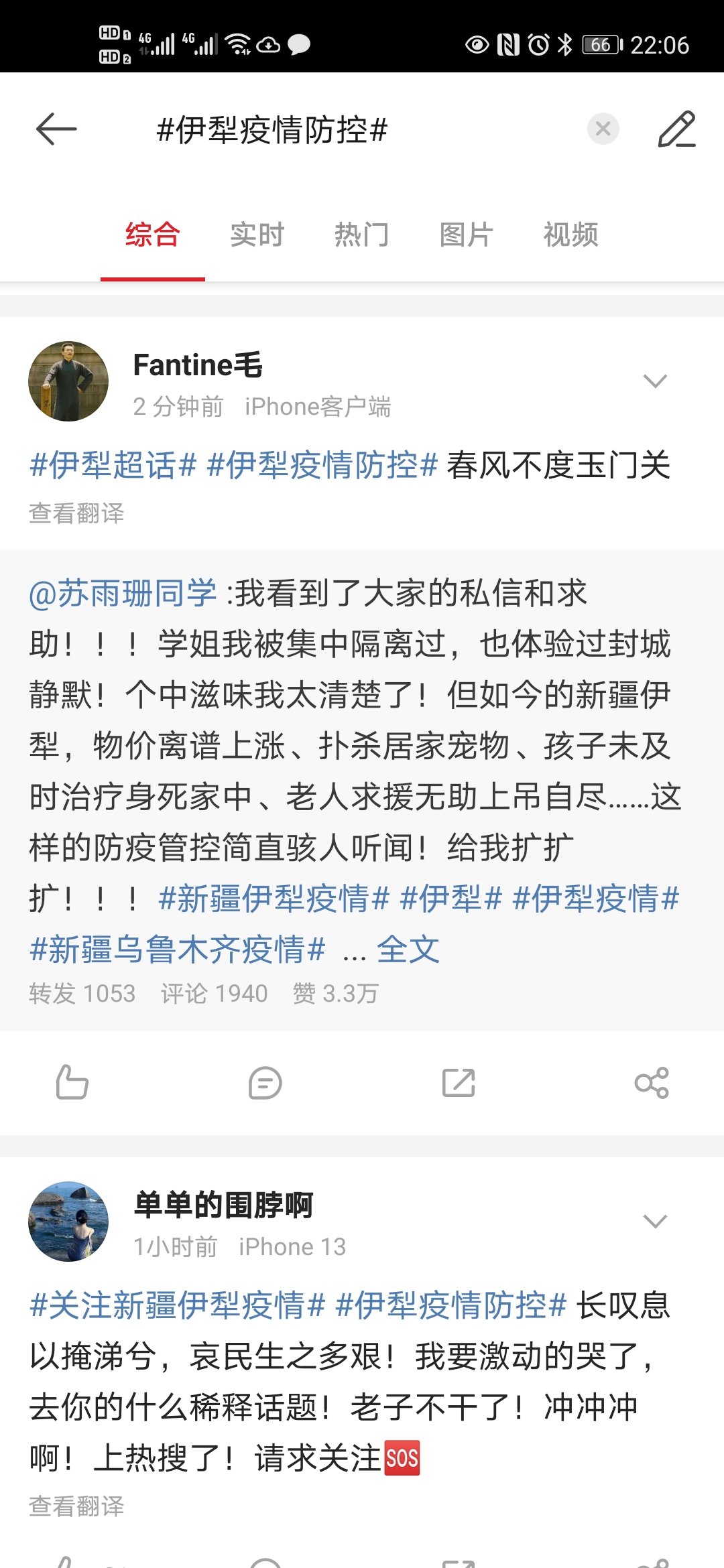Share Fantine毛's post

pyautogui.click(x=652, y=1083)
